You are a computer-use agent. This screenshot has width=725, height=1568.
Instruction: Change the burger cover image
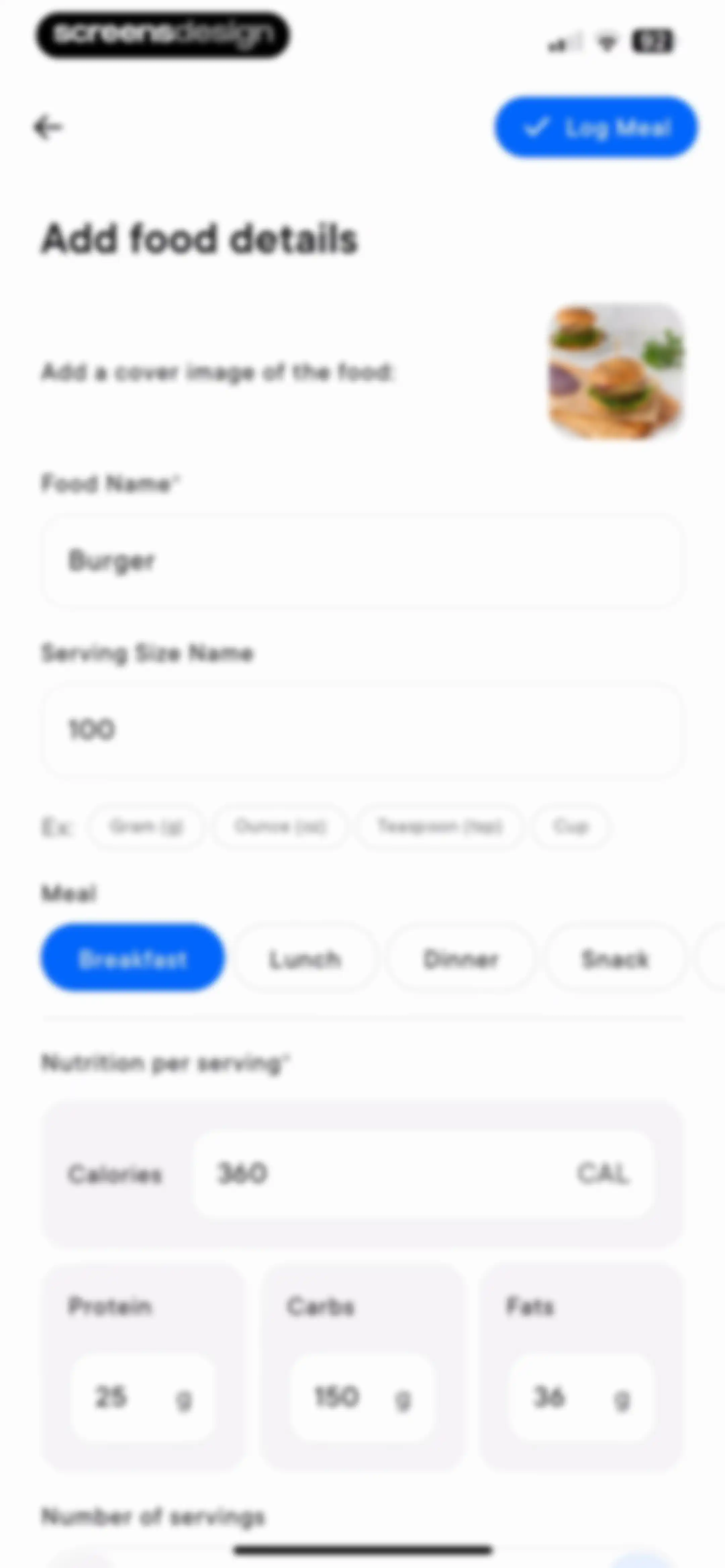tap(616, 371)
